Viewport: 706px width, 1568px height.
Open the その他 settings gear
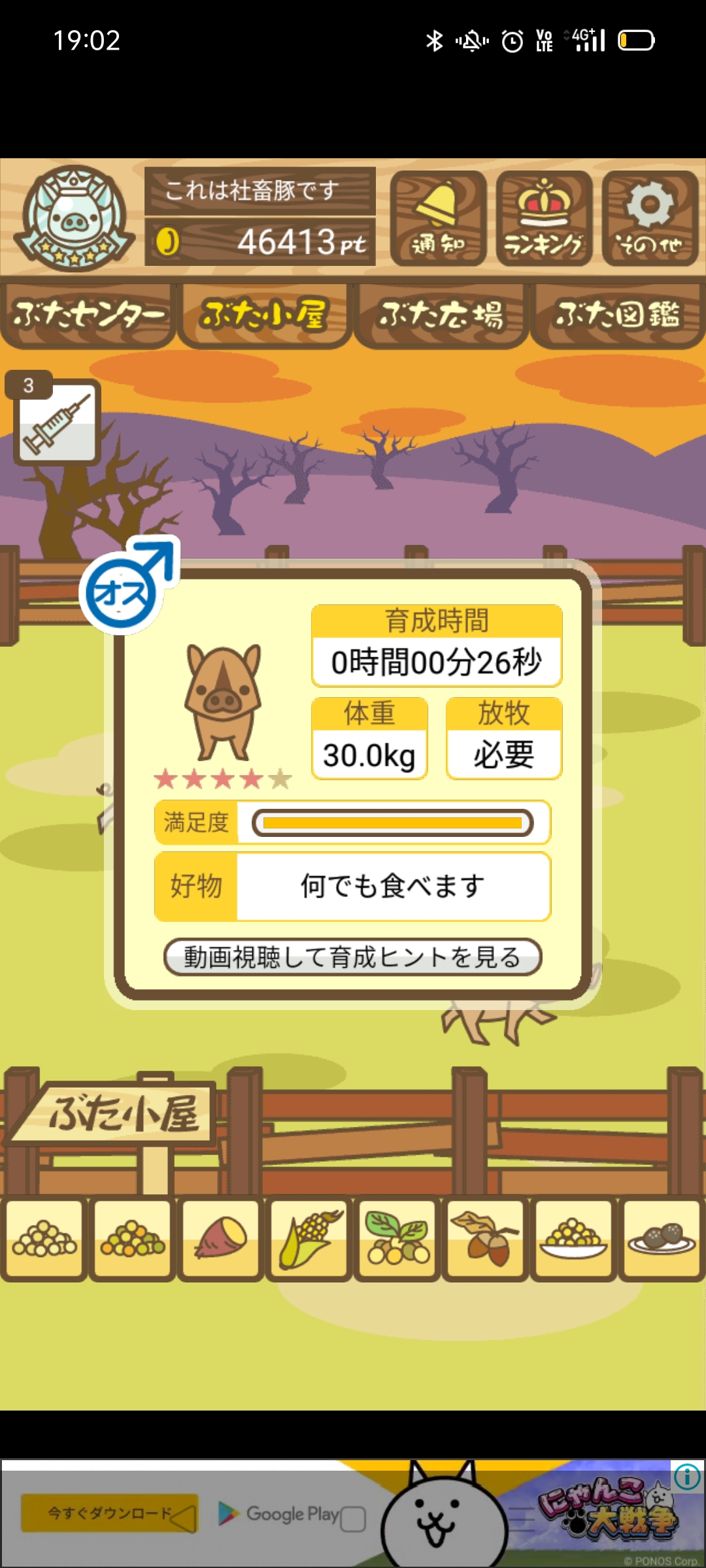coord(650,218)
